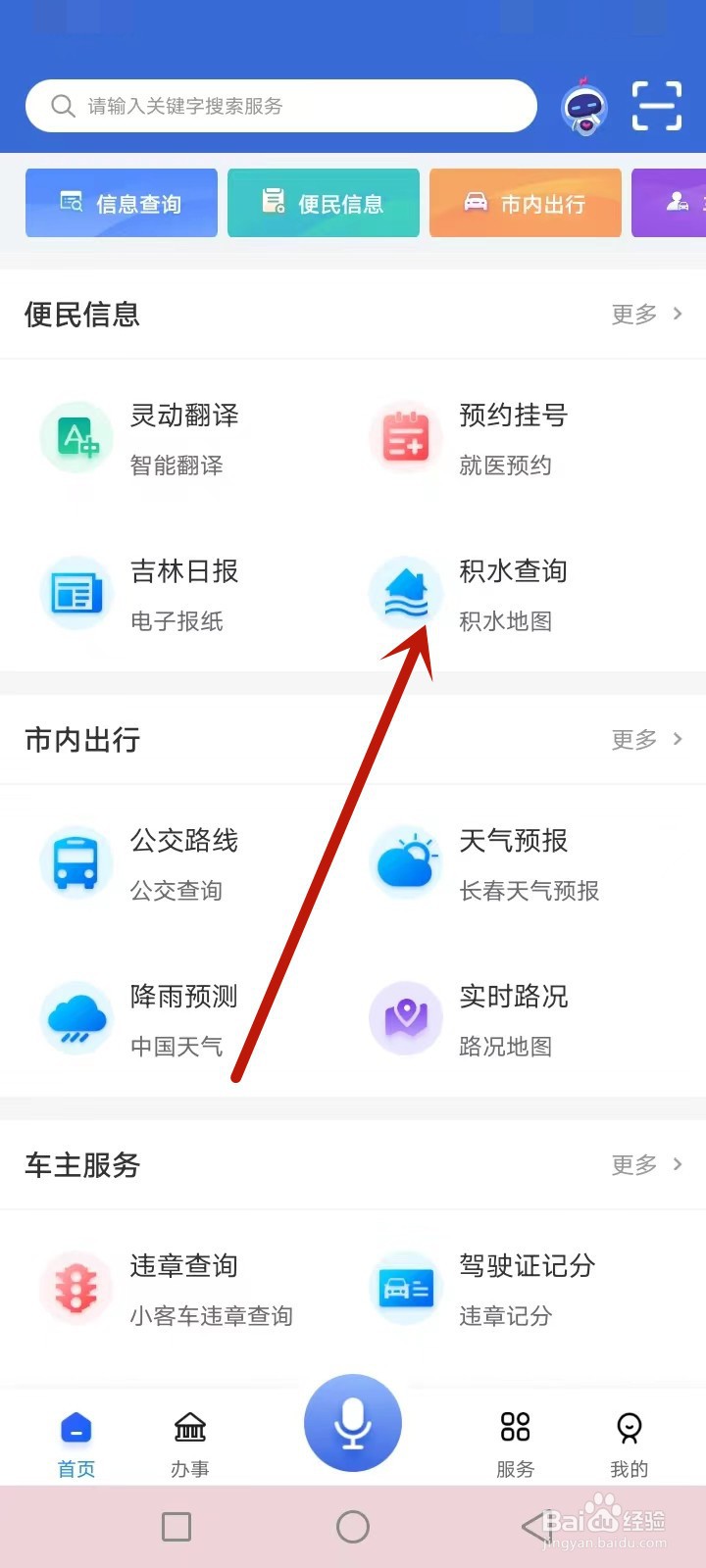Select the 实时路况 real-time traffic icon
Viewport: 706px width, 1568px height.
pos(406,1018)
